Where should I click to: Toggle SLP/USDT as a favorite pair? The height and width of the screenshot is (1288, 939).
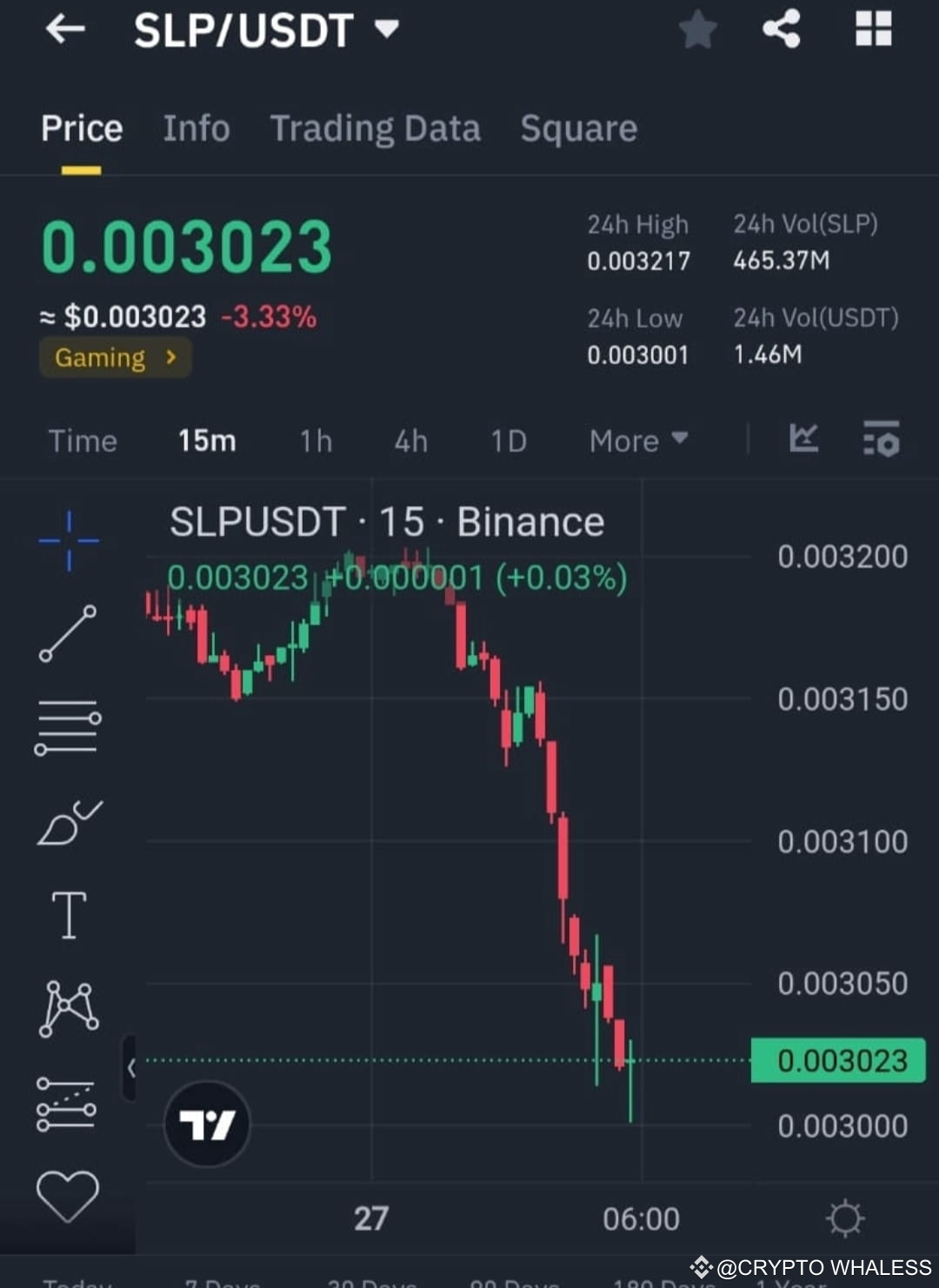tap(698, 29)
